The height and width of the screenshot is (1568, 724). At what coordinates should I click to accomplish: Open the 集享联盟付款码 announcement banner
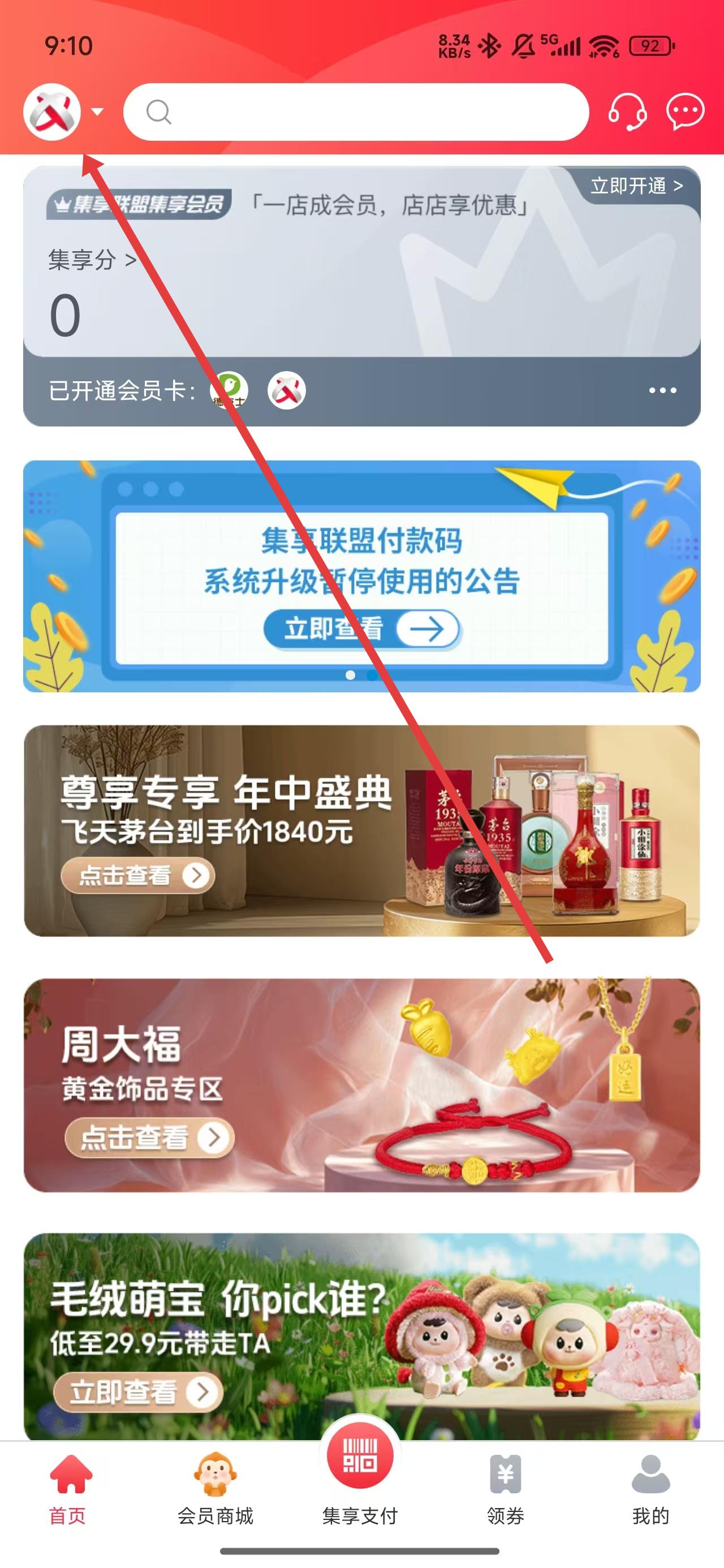(x=361, y=576)
